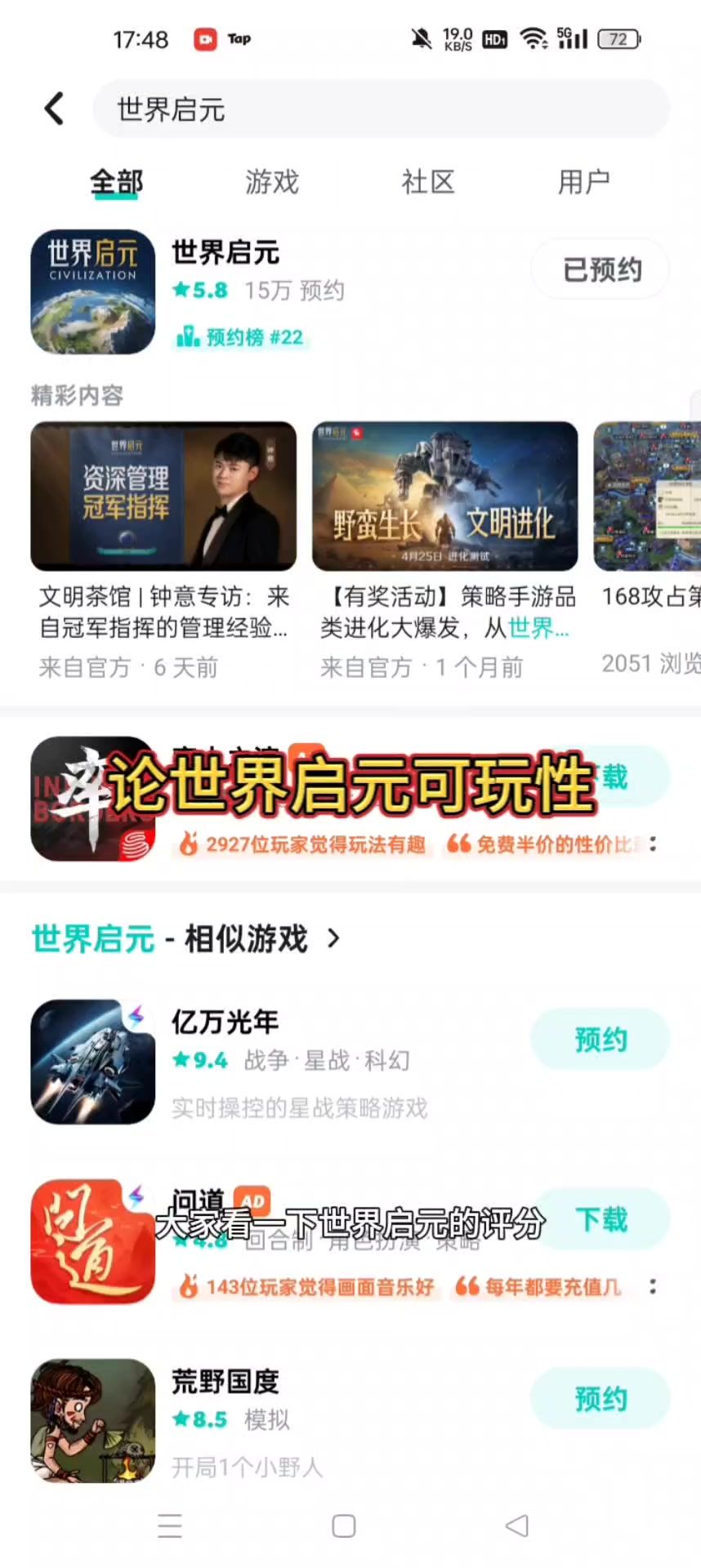Pre-register for 亿万光年
The image size is (701, 1568).
[601, 1040]
